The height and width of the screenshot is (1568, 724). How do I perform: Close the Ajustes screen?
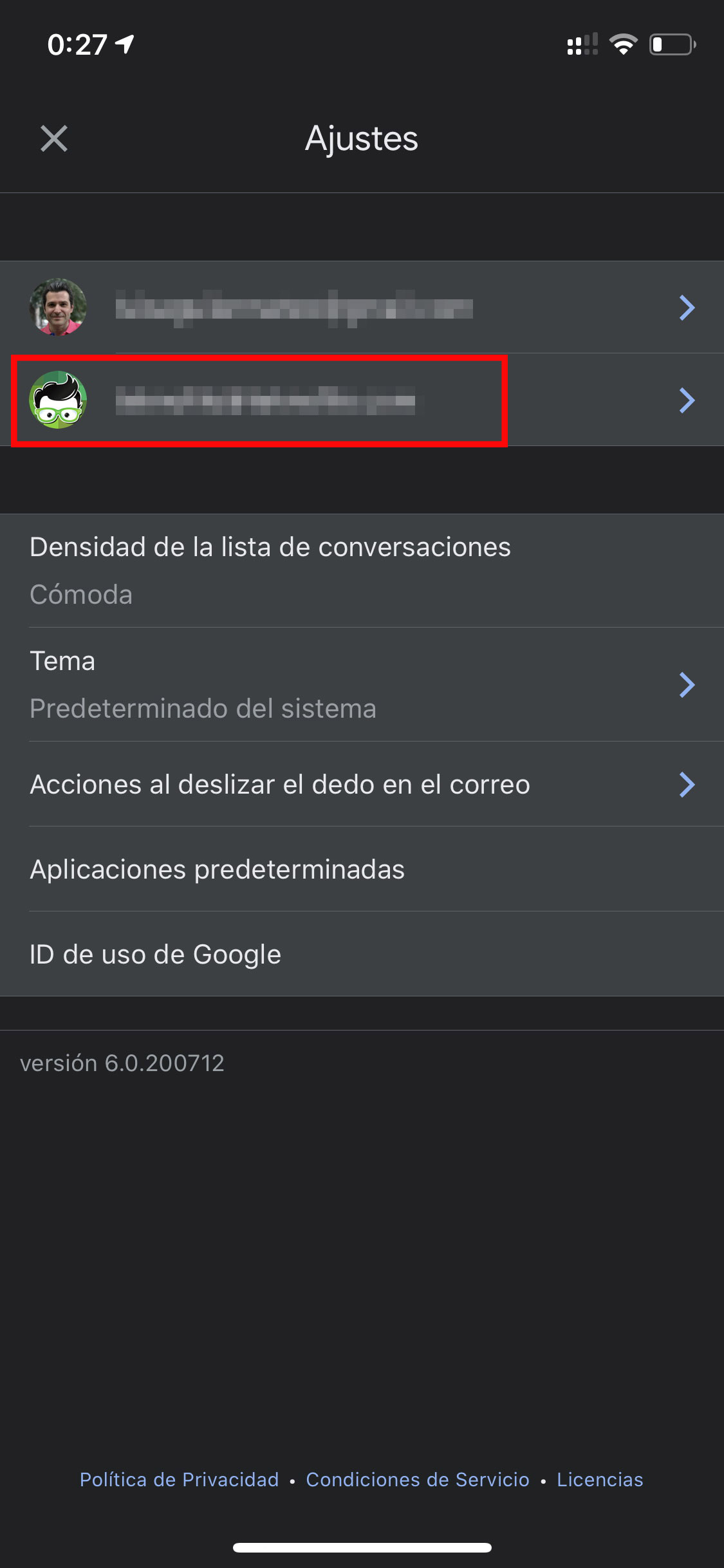tap(54, 138)
